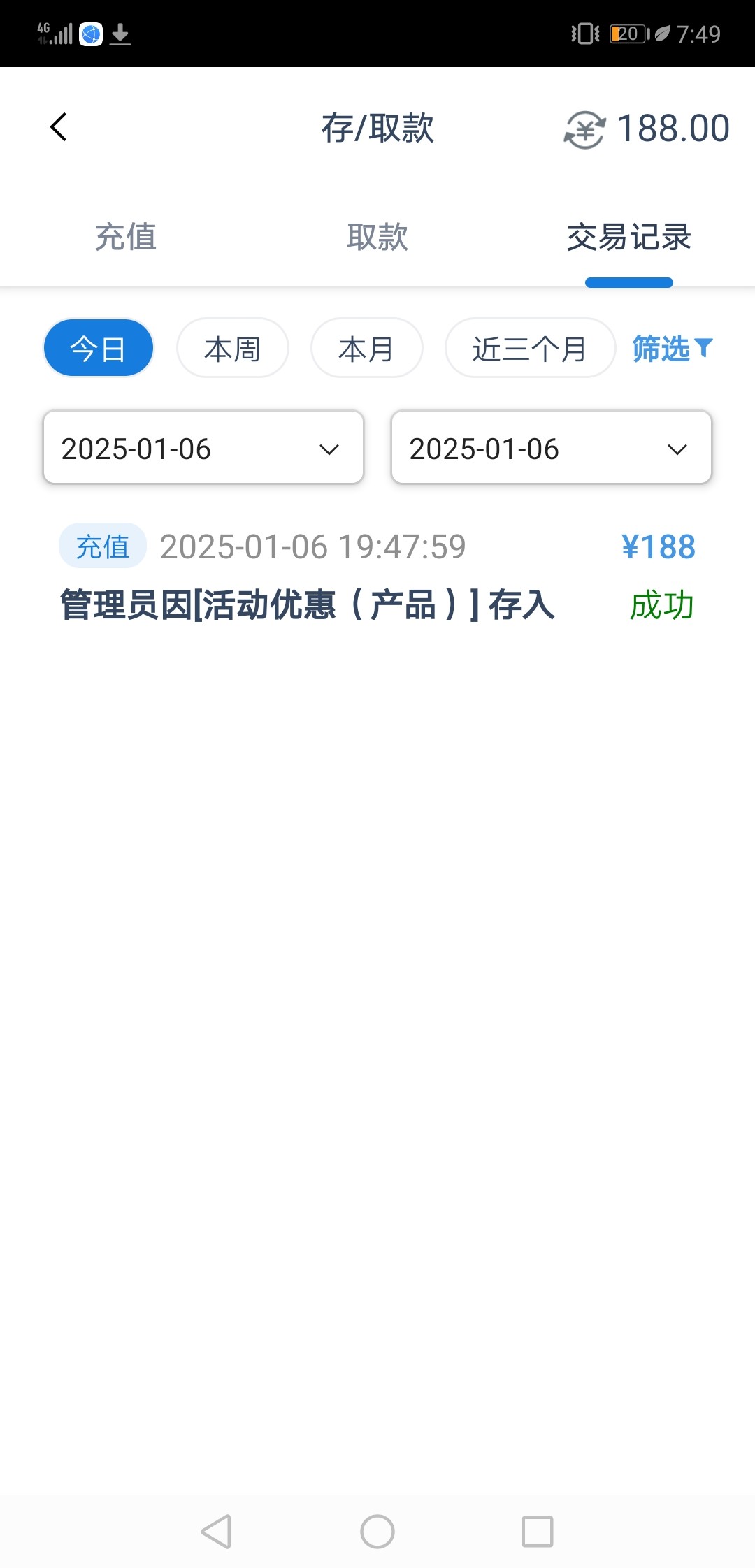Viewport: 755px width, 1568px height.
Task: Tap the system home button
Action: 377,1532
